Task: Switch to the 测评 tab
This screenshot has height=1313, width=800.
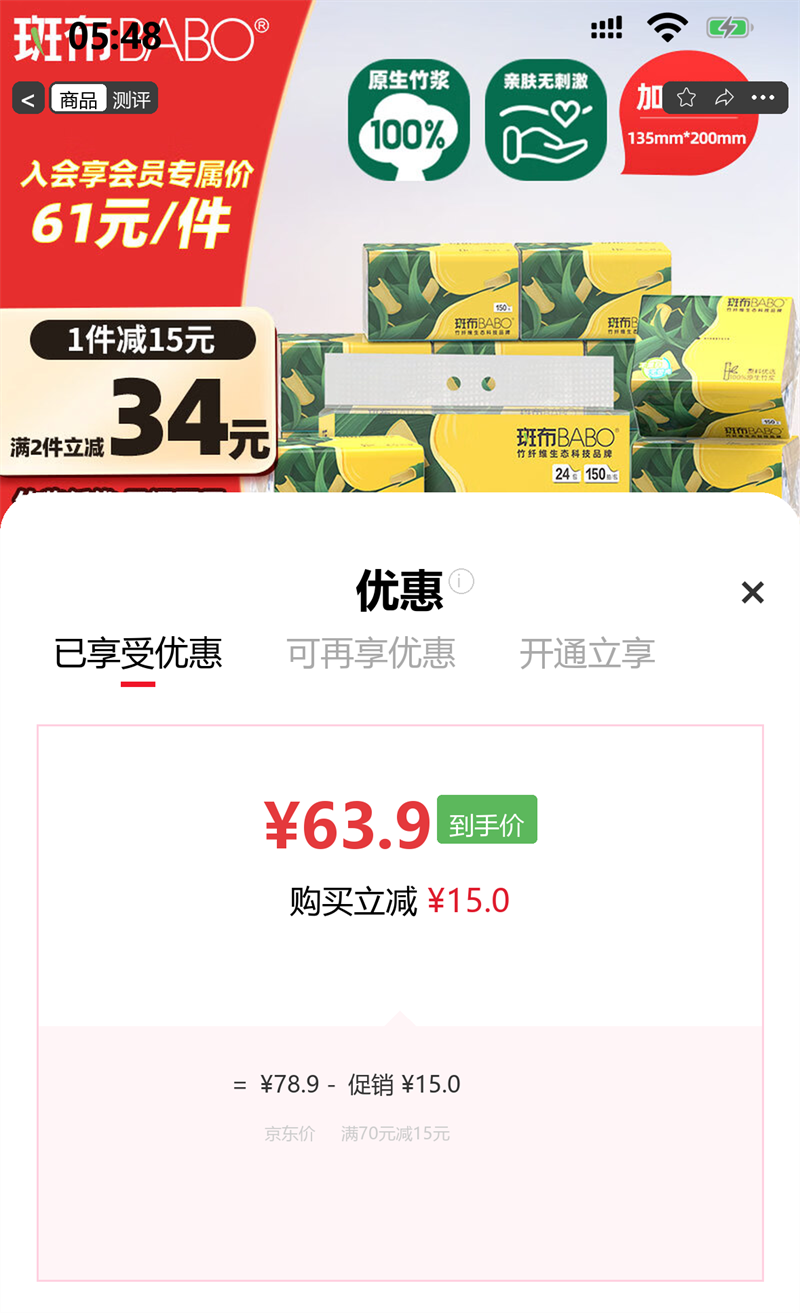Action: [132, 99]
